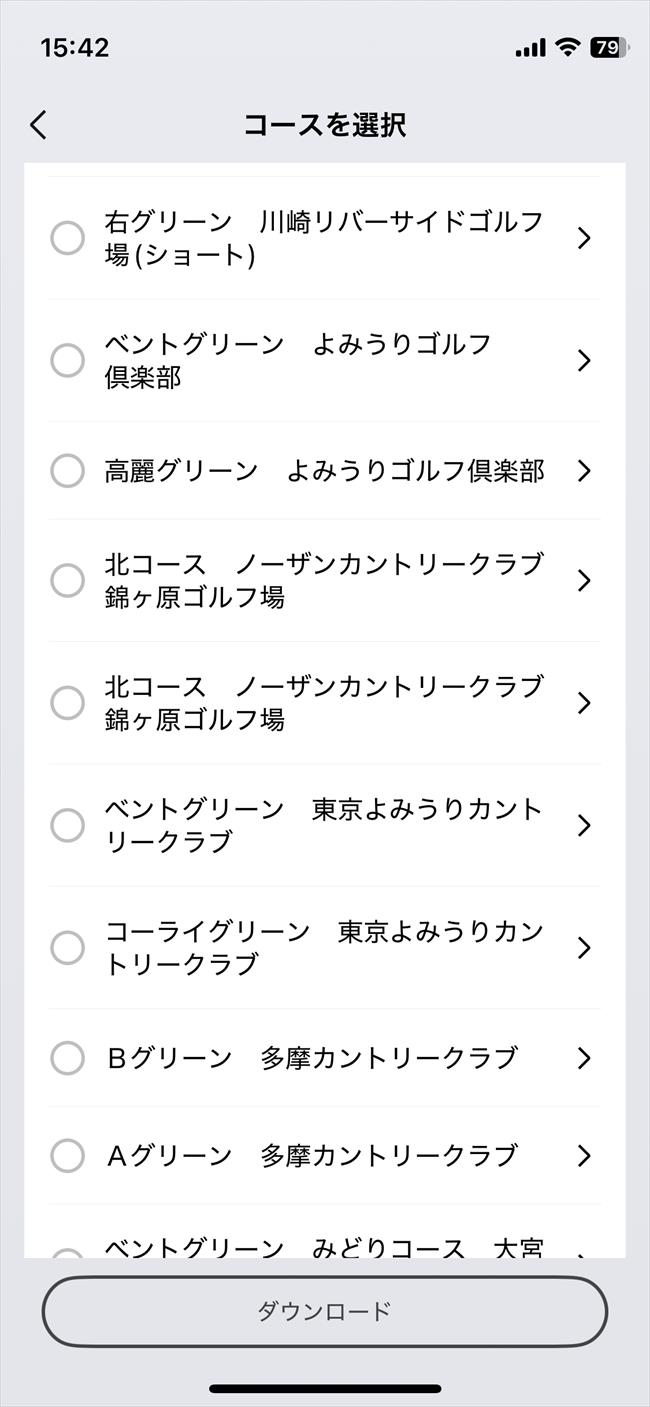The width and height of the screenshot is (650, 1407).
Task: Open chevron for 高麗グリーン よみうりゴルフ倶楽部
Action: (585, 470)
